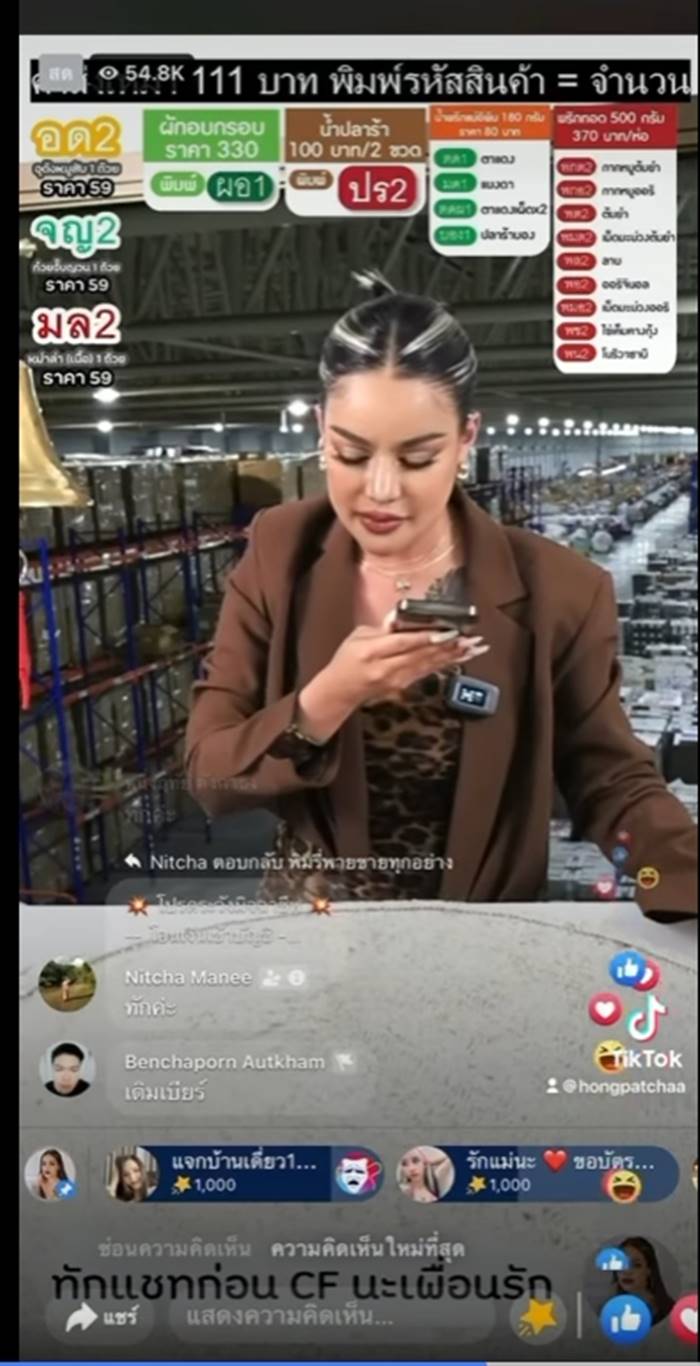The width and height of the screenshot is (700, 1366).
Task: Open the แจกบ้านเดี่ยว star supporter badge
Action: point(244,1174)
